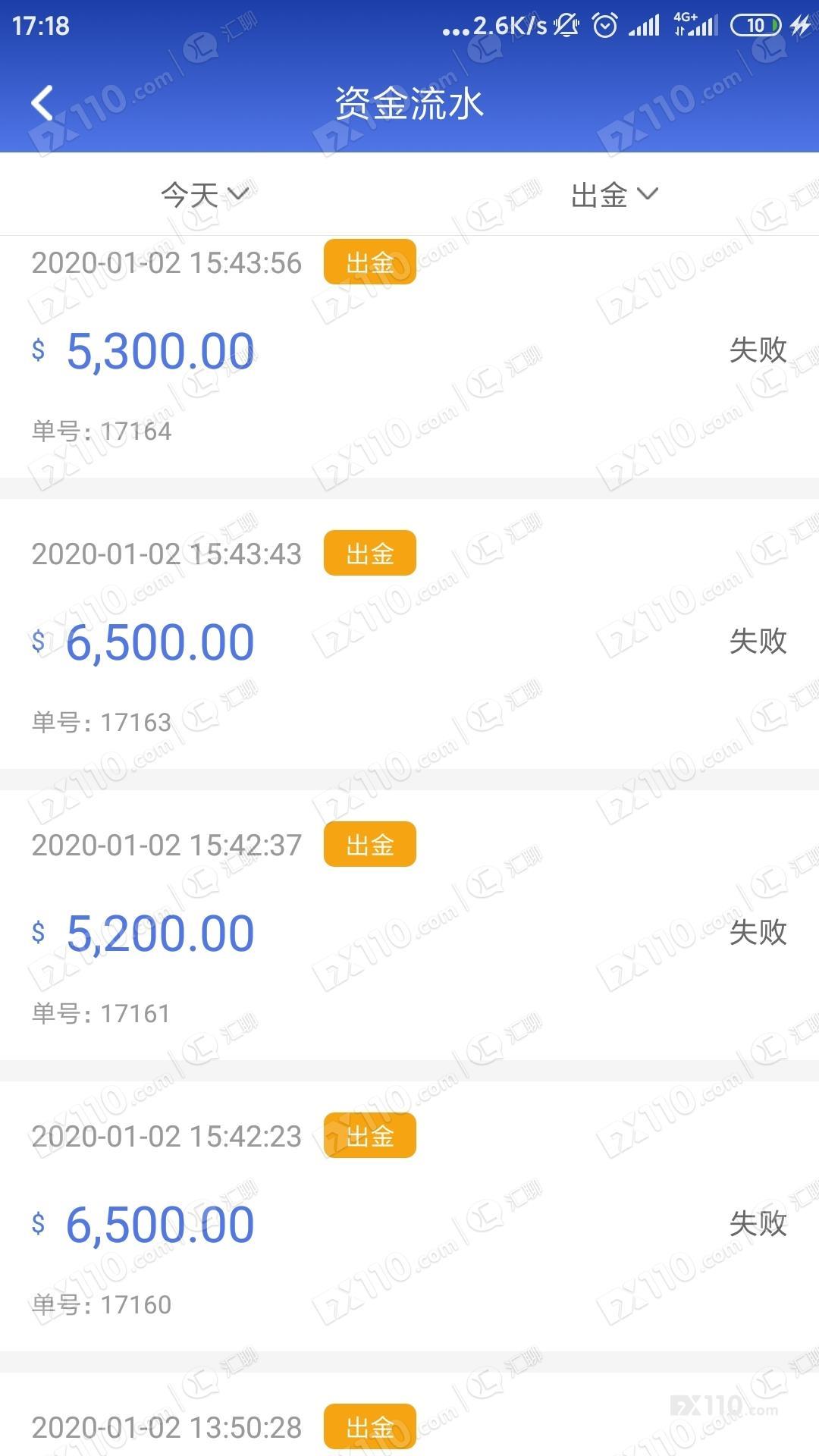Open the 出金 transaction type dropdown

613,195
